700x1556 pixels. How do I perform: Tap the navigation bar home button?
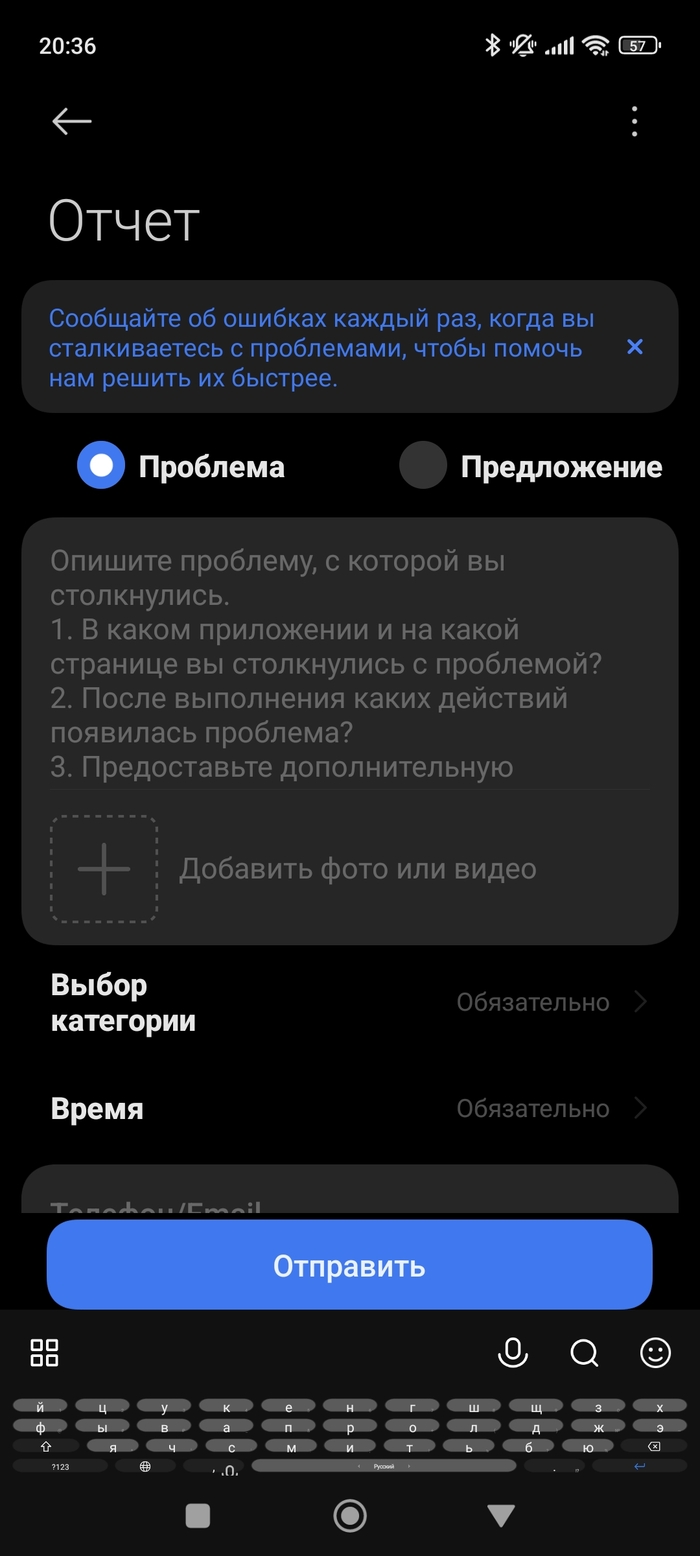[350, 1516]
